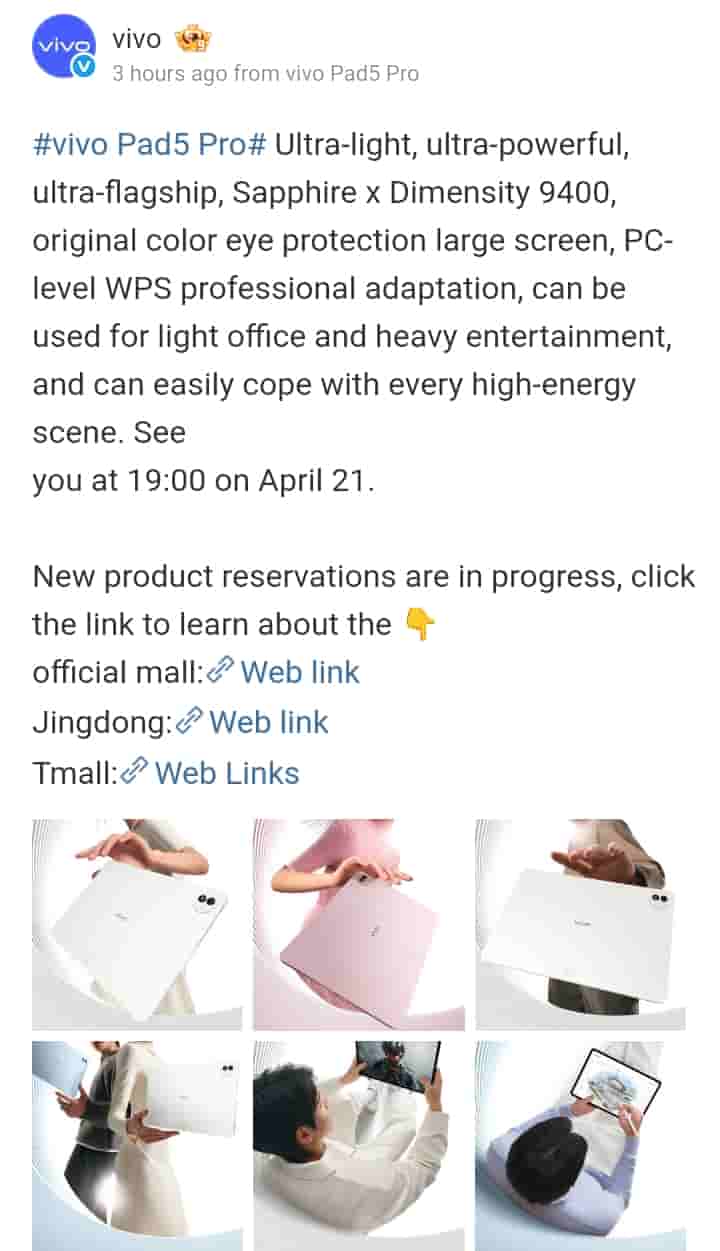The height and width of the screenshot is (1251, 720).
Task: View photo of man watching video on tablet
Action: tap(358, 1145)
